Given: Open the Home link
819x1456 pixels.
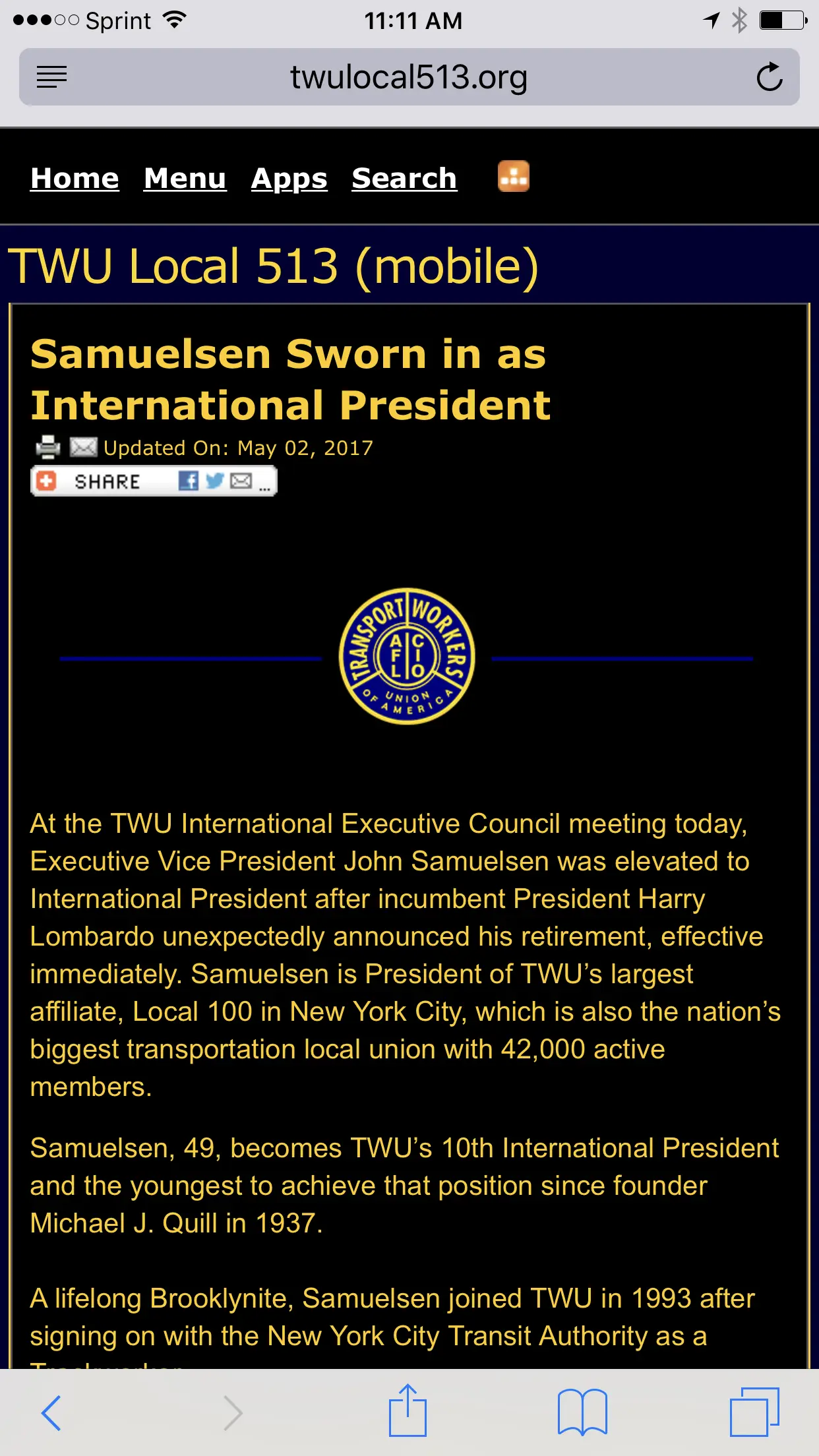Looking at the screenshot, I should click(75, 179).
